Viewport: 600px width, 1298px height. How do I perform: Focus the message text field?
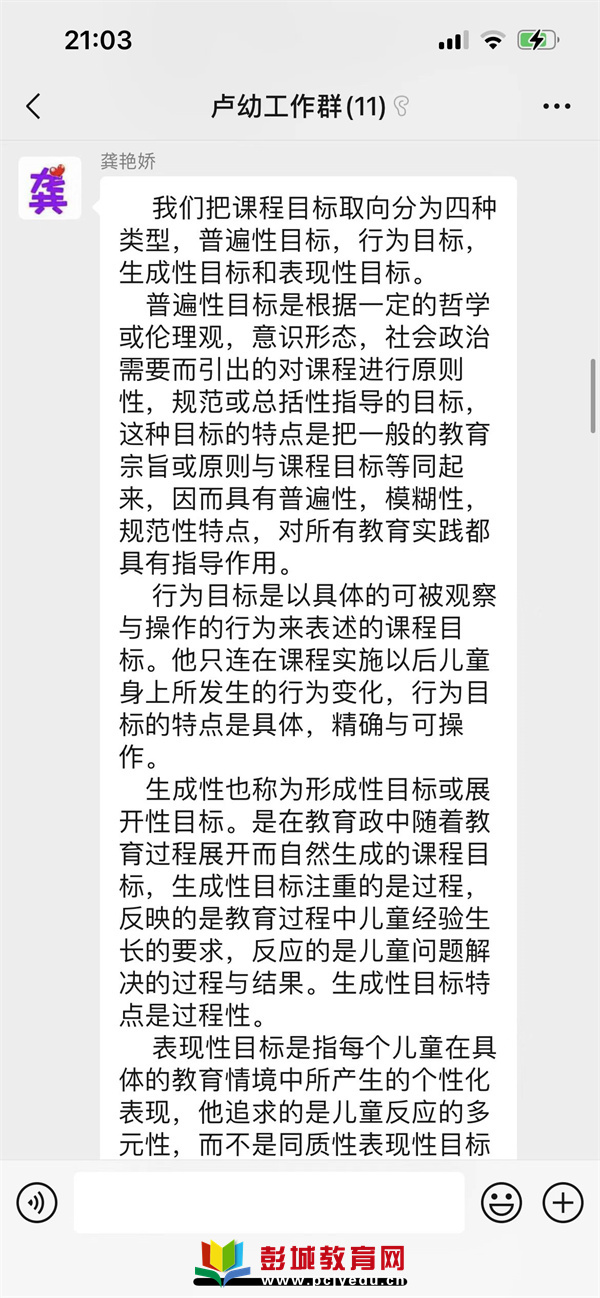pos(269,1202)
